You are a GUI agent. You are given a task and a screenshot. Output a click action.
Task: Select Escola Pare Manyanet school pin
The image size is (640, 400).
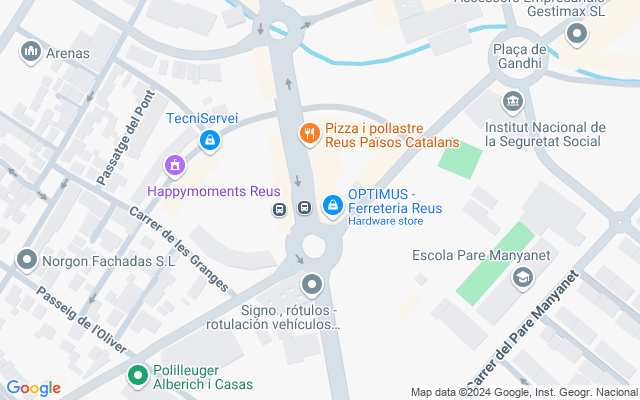click(521, 279)
